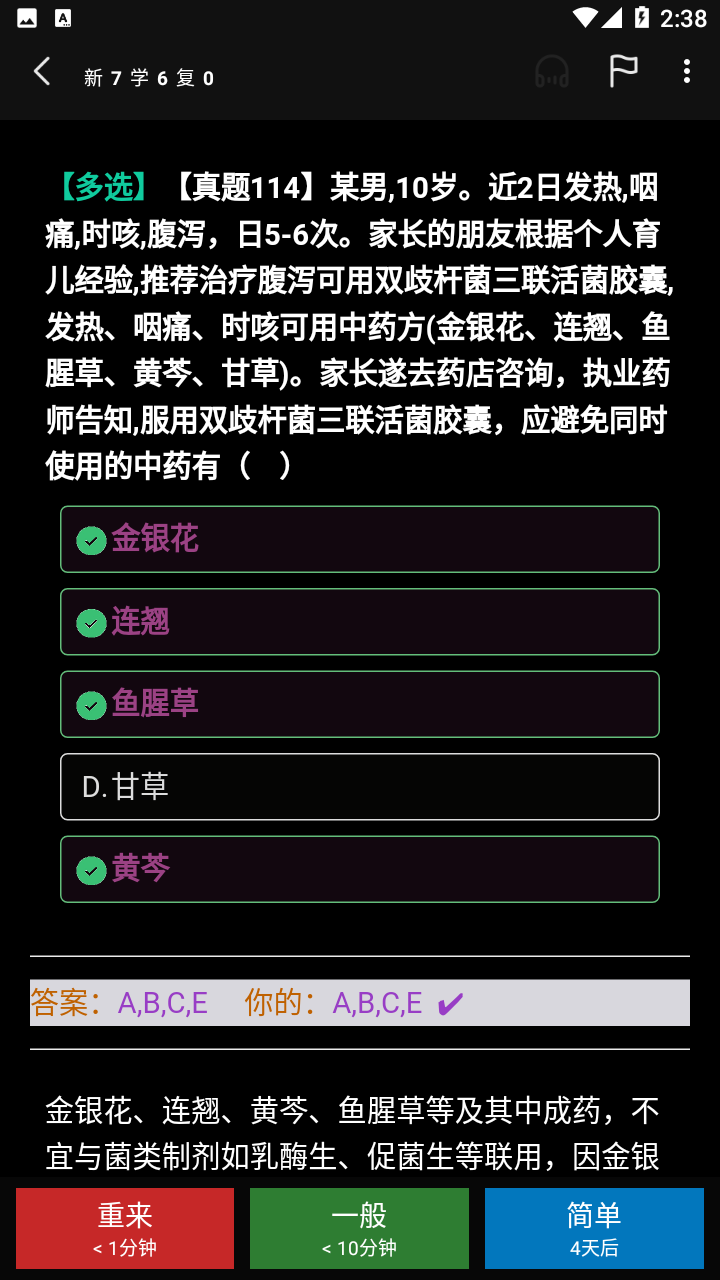Image resolution: width=720 pixels, height=1280 pixels.
Task: Select the 金银花 answer option
Action: pyautogui.click(x=360, y=539)
